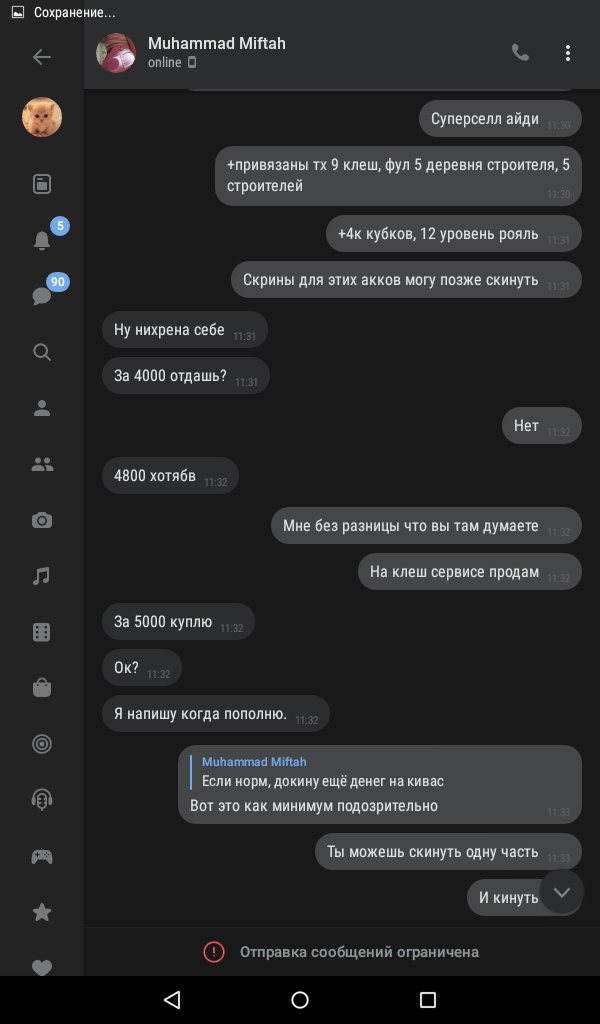Open the quoted reply from Muhammad Miftah
The height and width of the screenshot is (1024, 600).
tap(380, 771)
